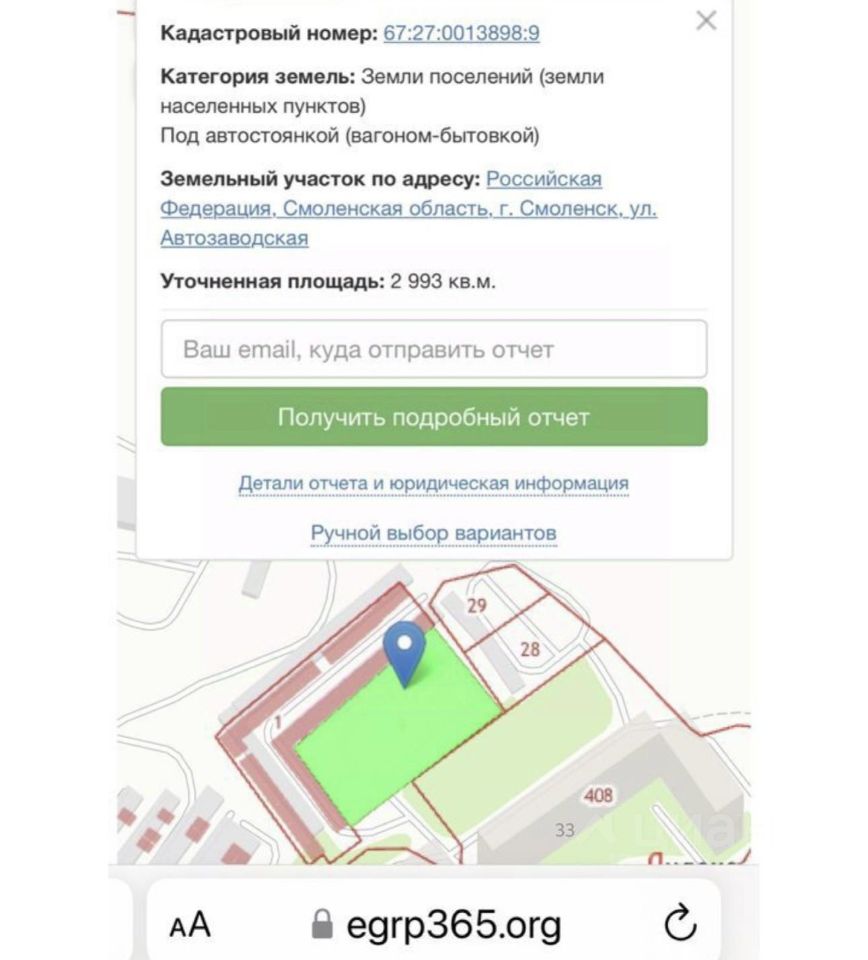Tap the egrp365.org address bar
The height and width of the screenshot is (960, 868).
click(x=440, y=924)
